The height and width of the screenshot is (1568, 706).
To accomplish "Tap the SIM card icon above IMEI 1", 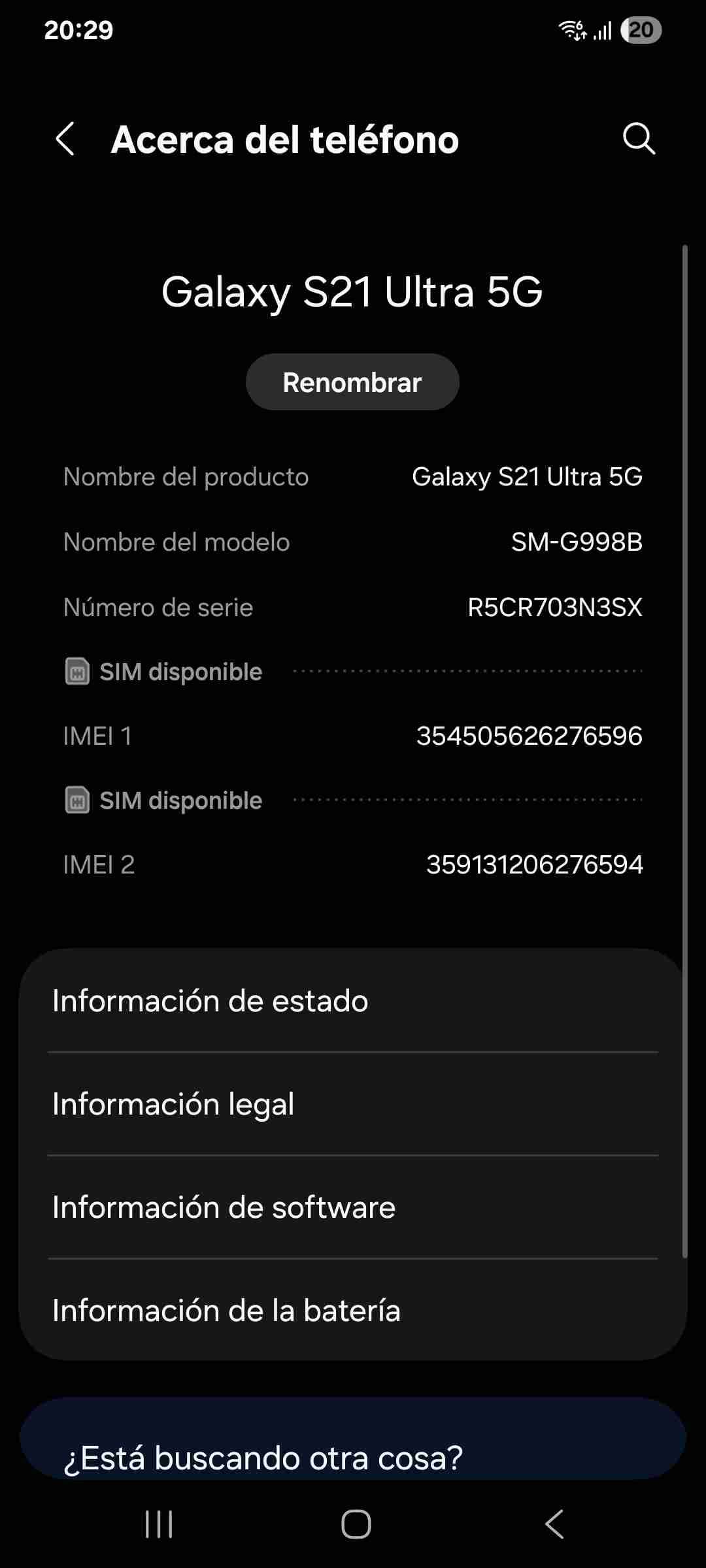I will tap(76, 671).
